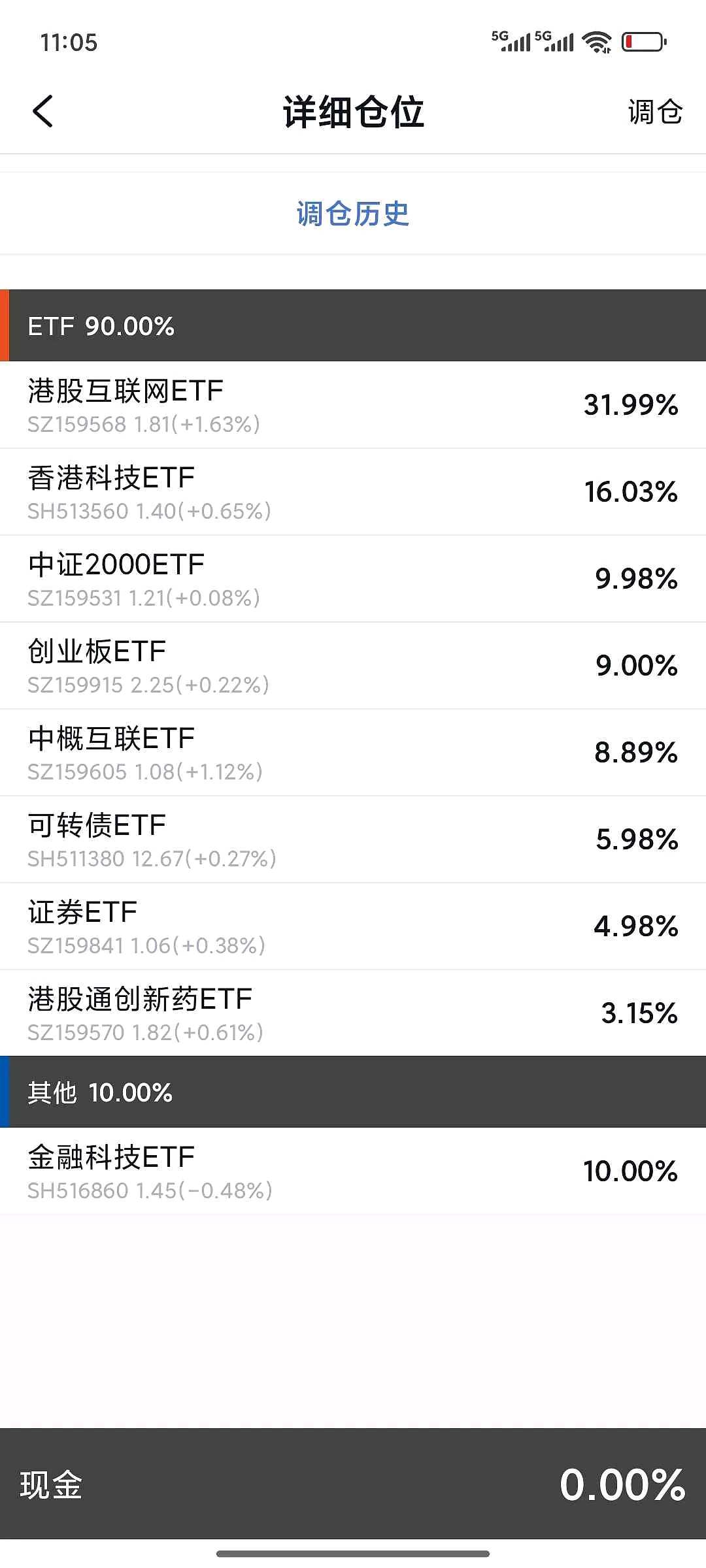This screenshot has width=706, height=1568.
Task: Open the 中概互联ETF position
Action: click(353, 753)
